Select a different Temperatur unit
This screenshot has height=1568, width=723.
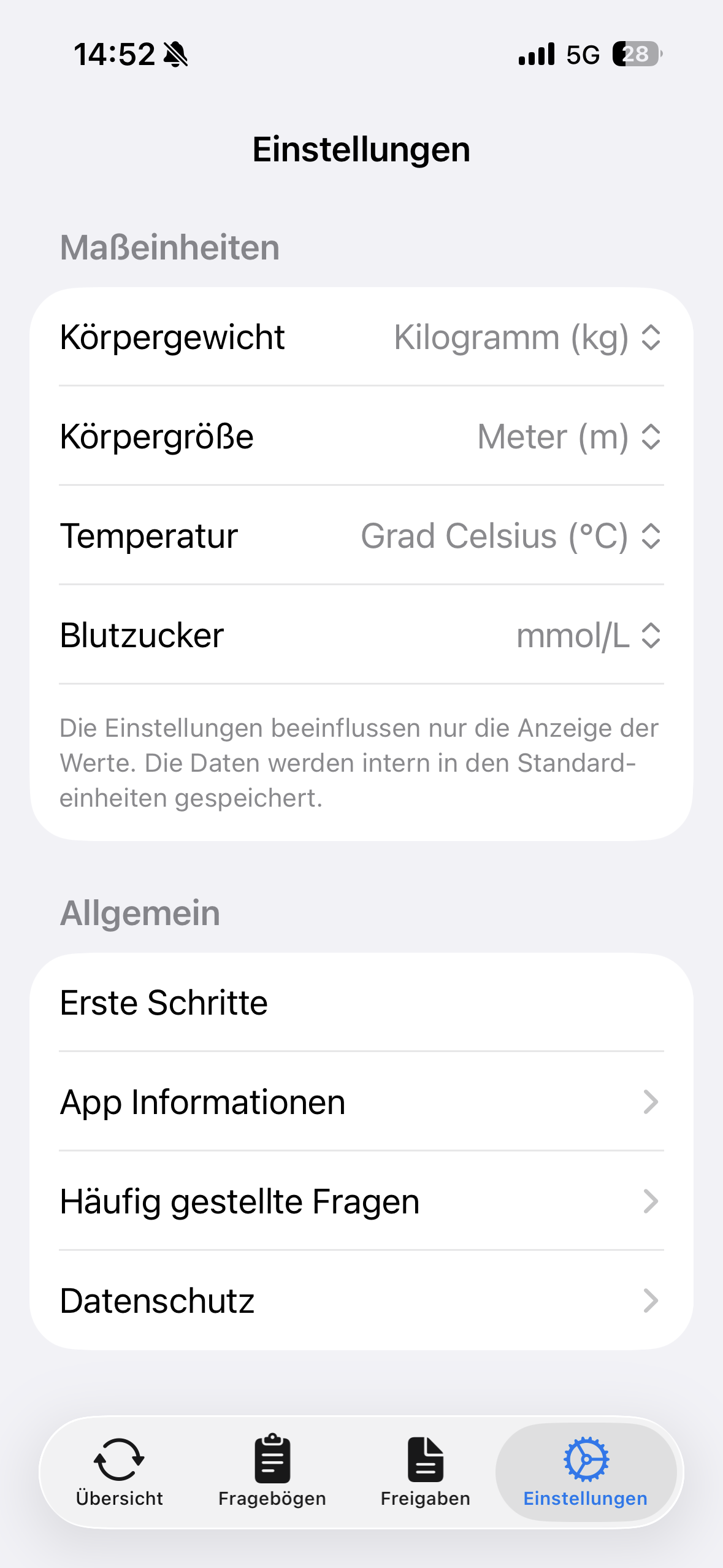510,536
